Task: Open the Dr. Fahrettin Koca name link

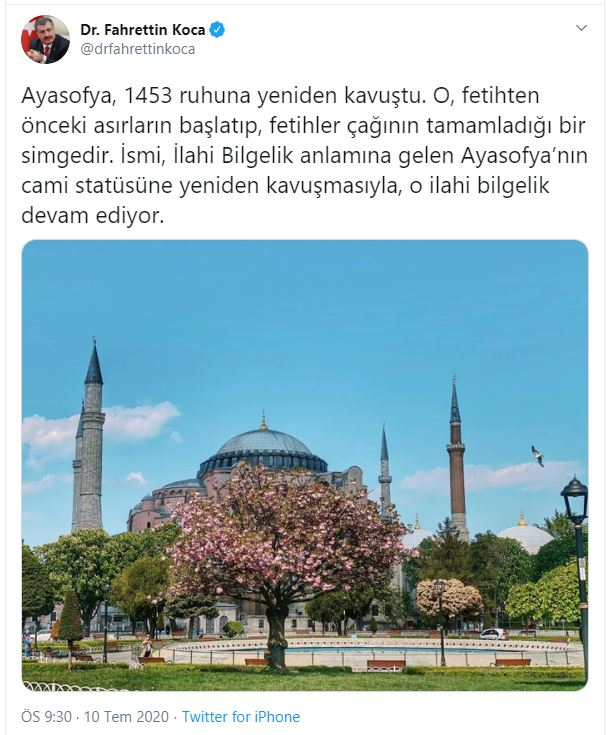Action: coord(143,30)
